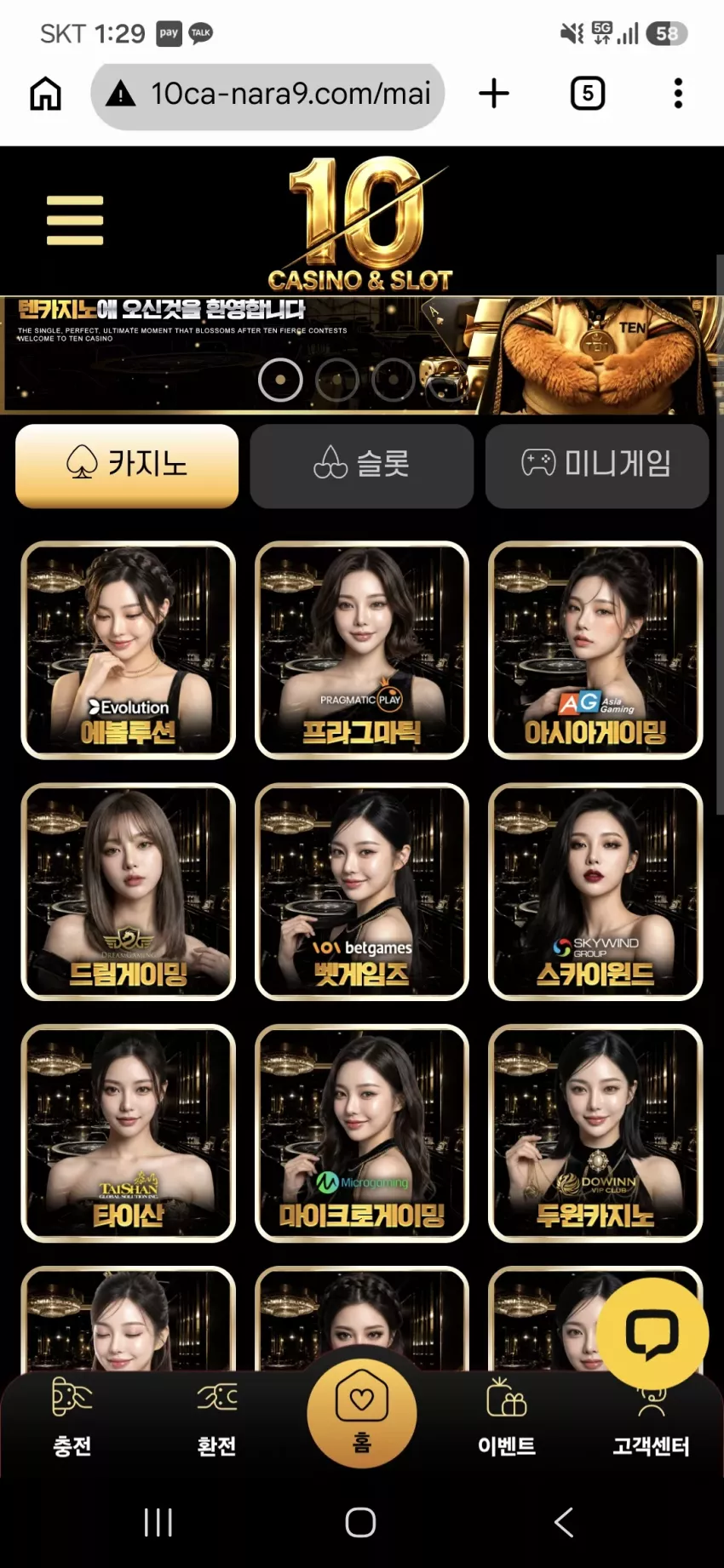Open the 타이산 Taishan tile
Viewport: 724px width, 1568px height.
coord(128,1133)
